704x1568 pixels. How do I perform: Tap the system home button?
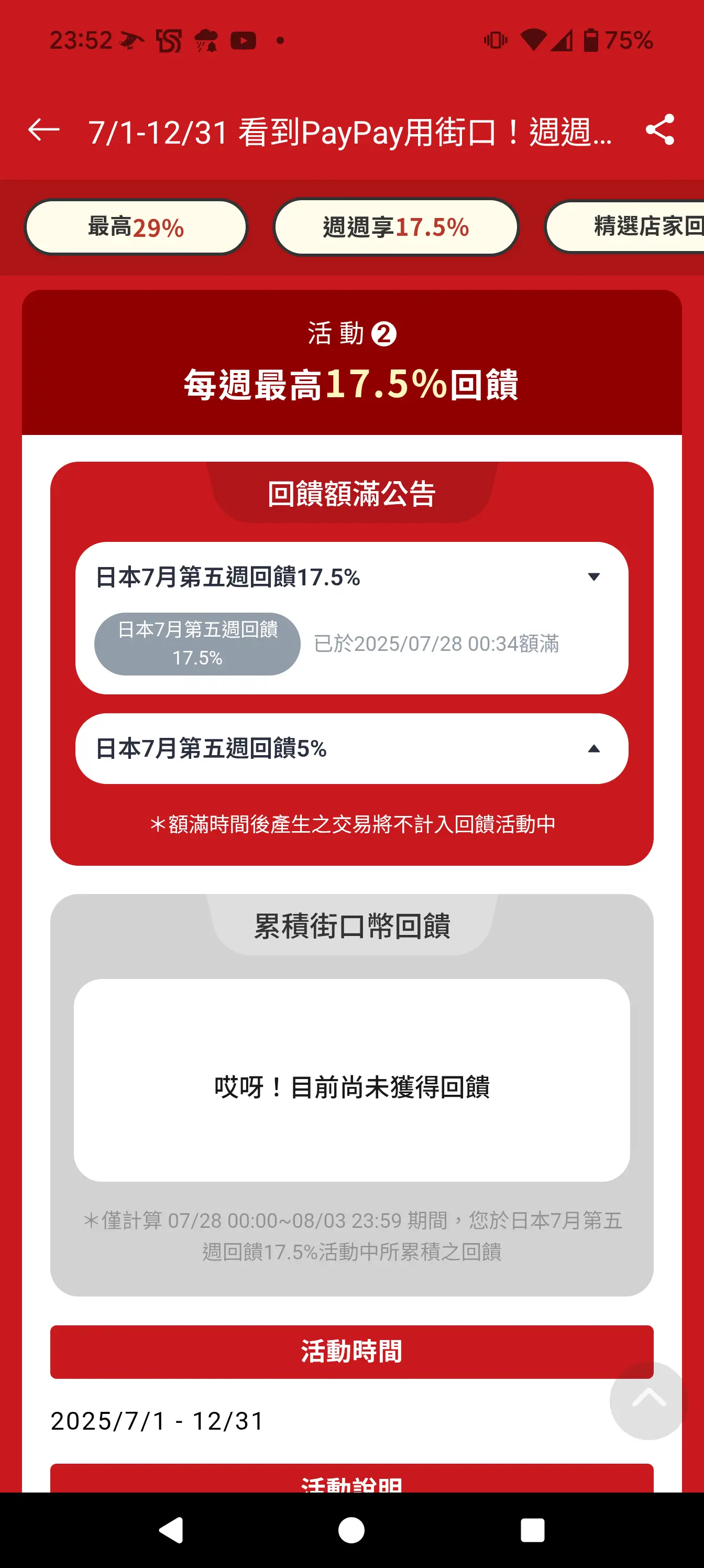(351, 1530)
